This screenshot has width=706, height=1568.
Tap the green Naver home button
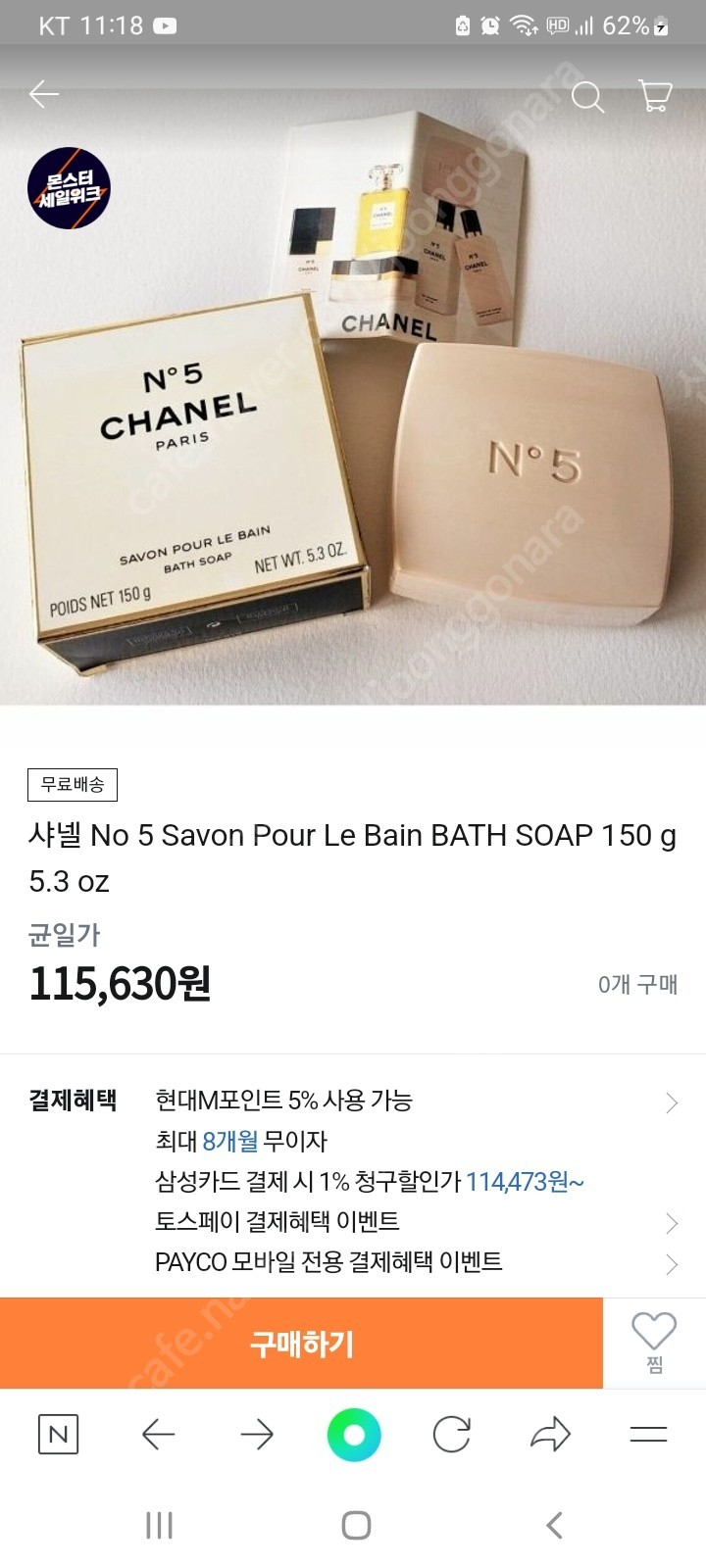pos(354,1436)
